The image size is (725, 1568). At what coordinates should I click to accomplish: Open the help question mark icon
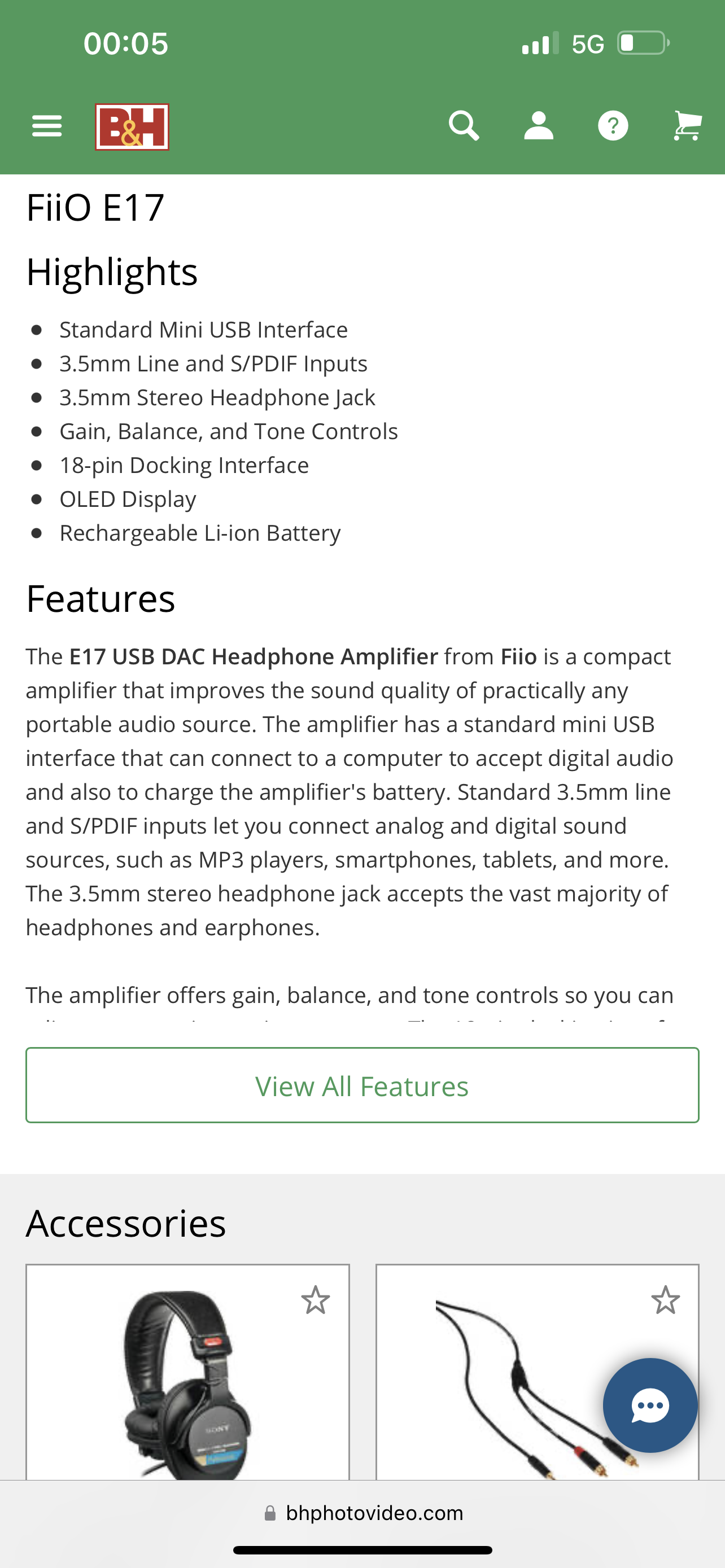pos(613,126)
